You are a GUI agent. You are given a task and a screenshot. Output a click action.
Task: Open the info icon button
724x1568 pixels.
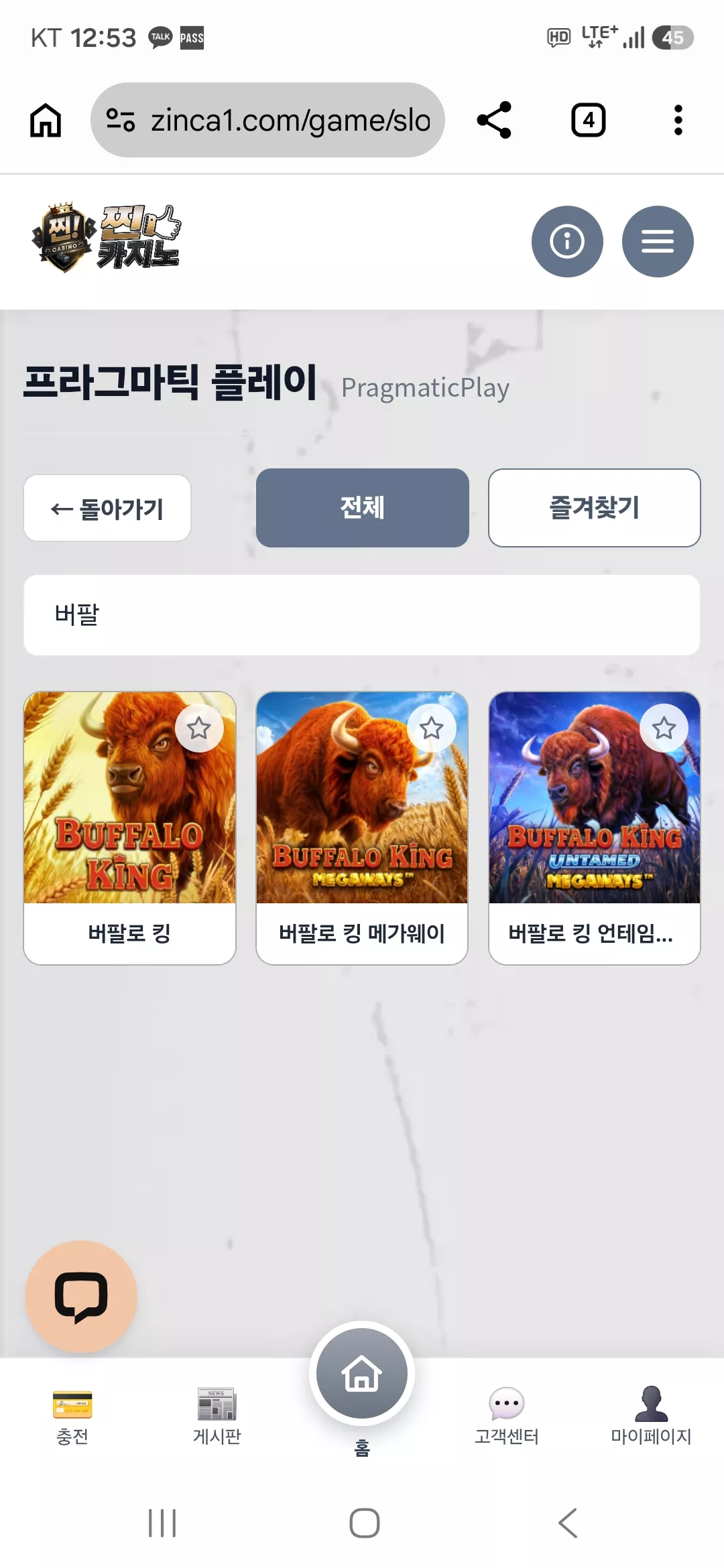567,241
